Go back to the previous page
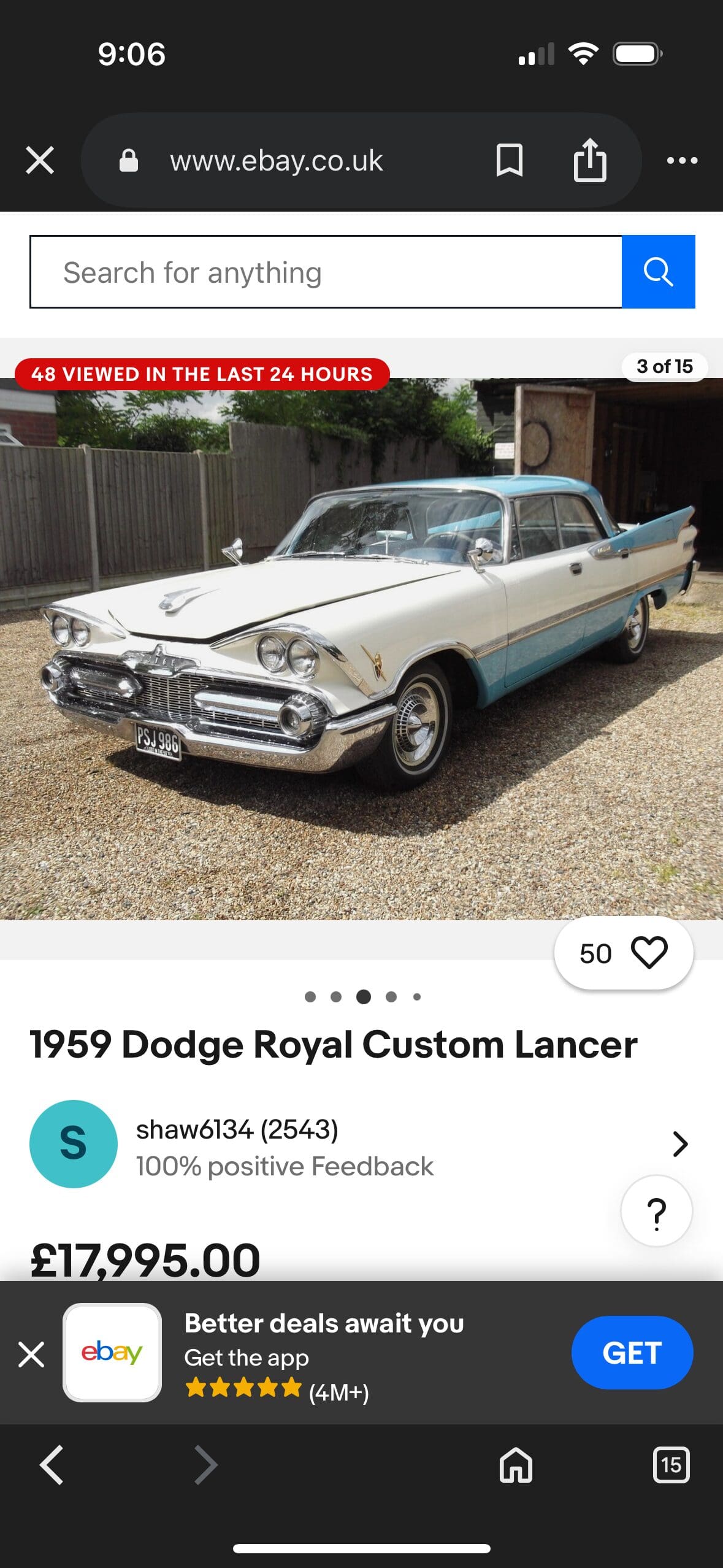Viewport: 723px width, 1568px height. point(52,1465)
